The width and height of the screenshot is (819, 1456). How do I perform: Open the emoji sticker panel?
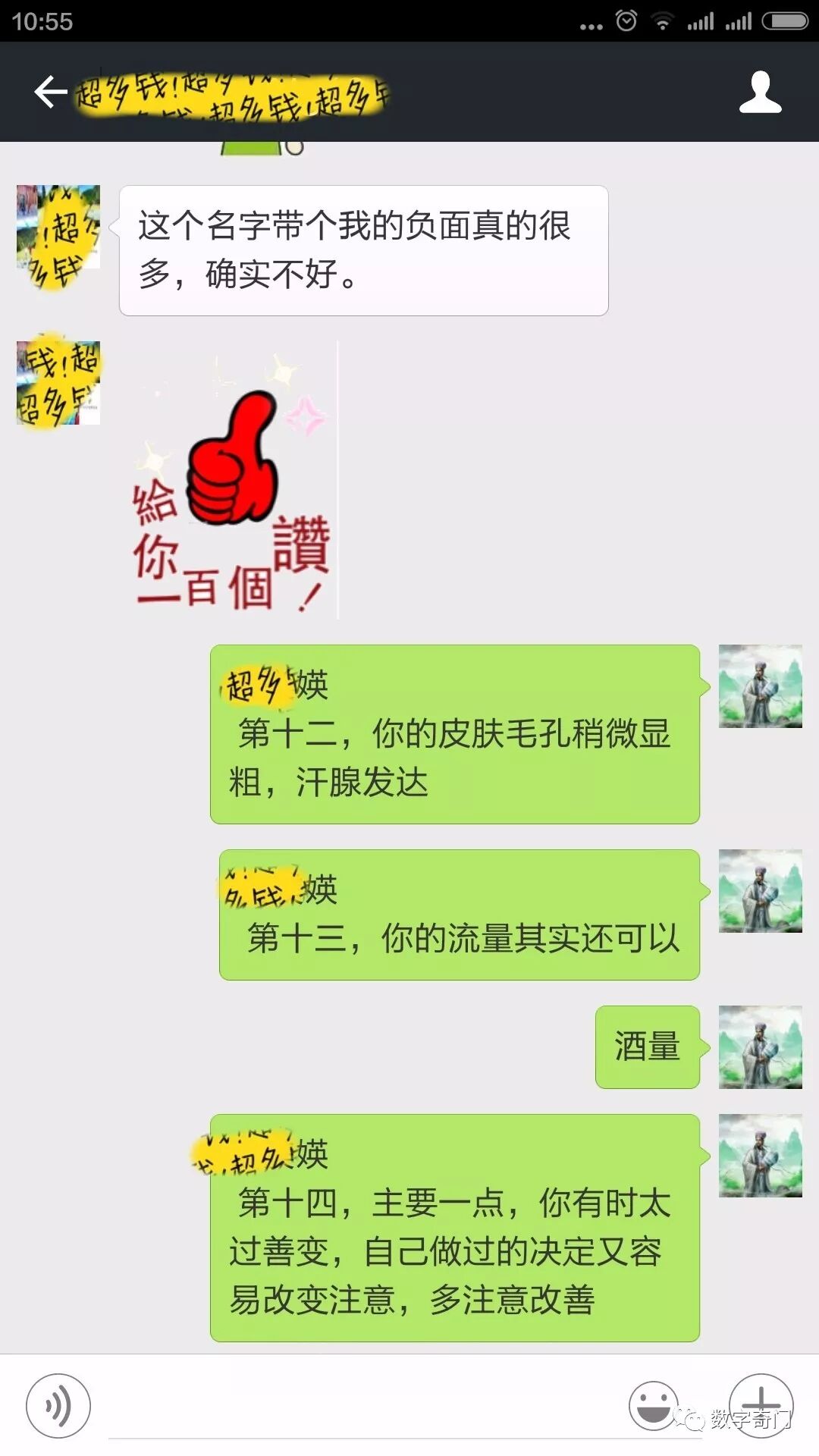(653, 1405)
